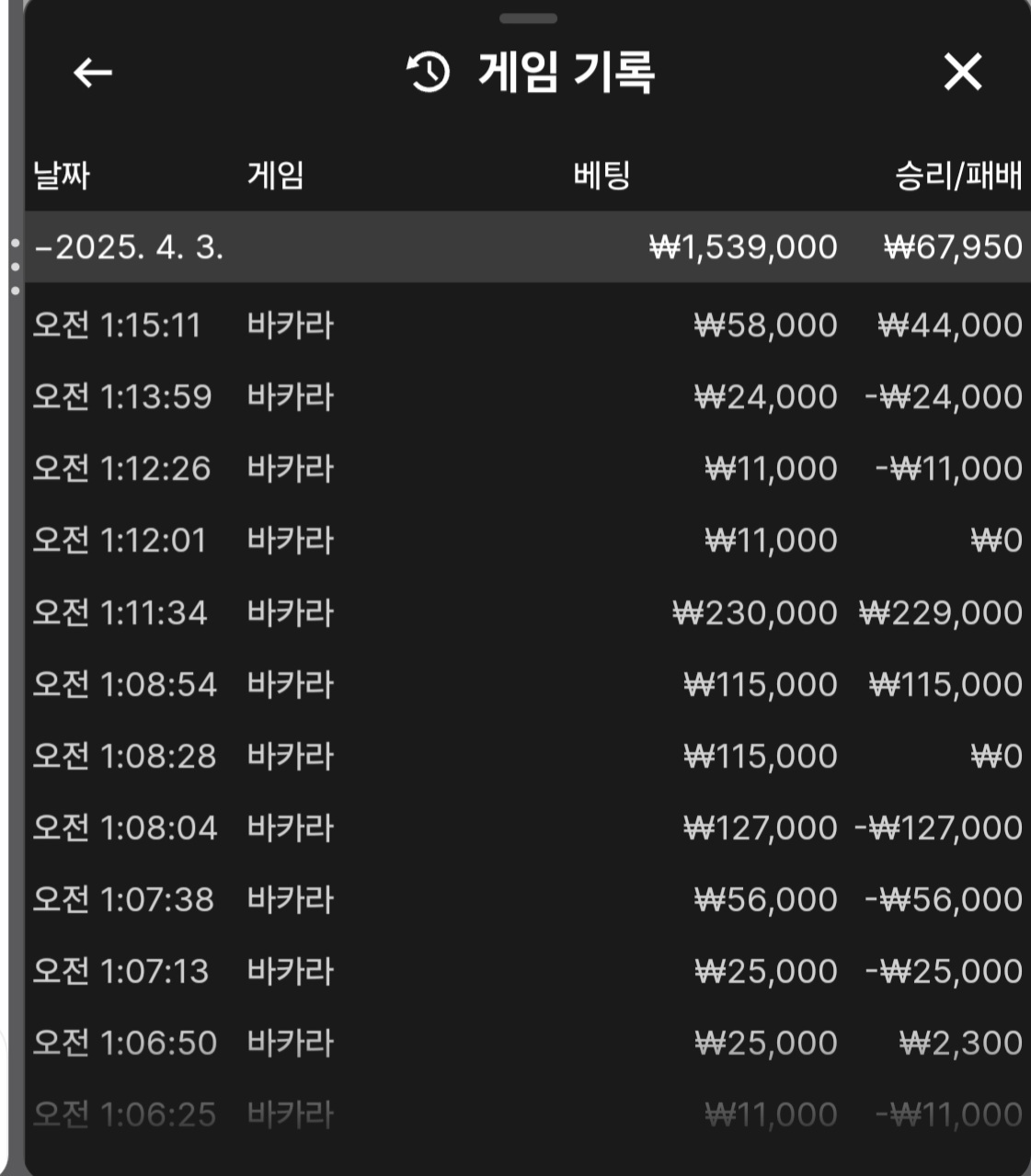Open the 오전 1:06:50 record
This screenshot has height=1176, width=1031.
pos(526,1043)
